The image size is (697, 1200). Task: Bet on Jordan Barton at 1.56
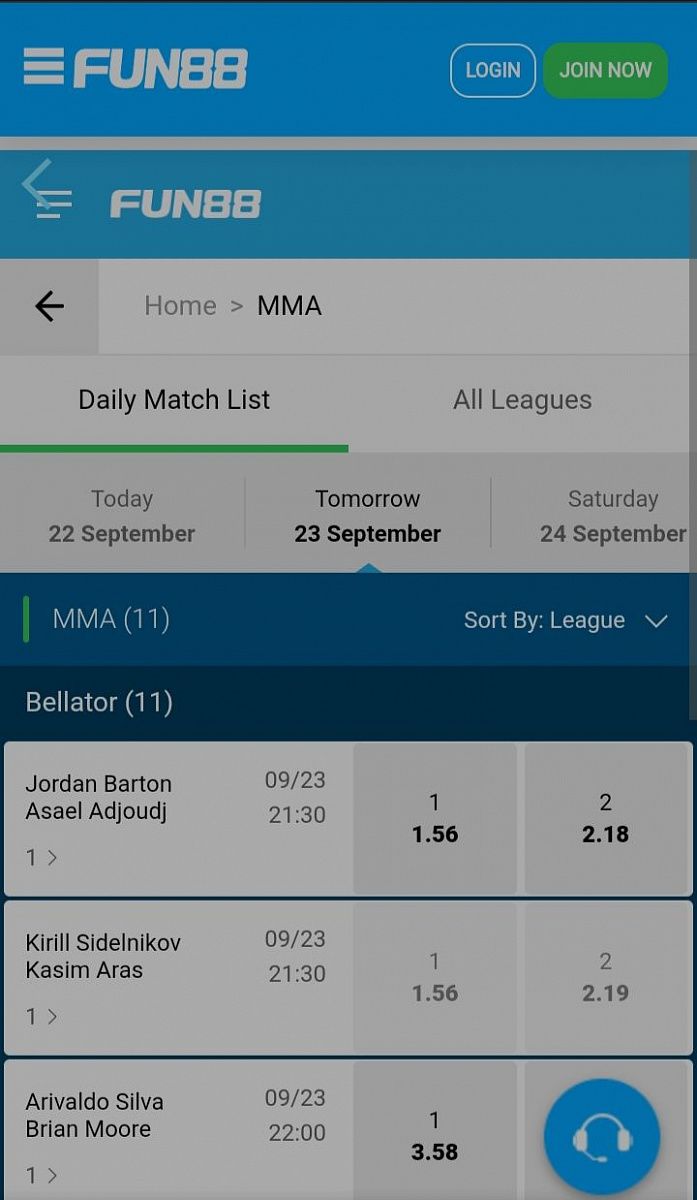[435, 818]
